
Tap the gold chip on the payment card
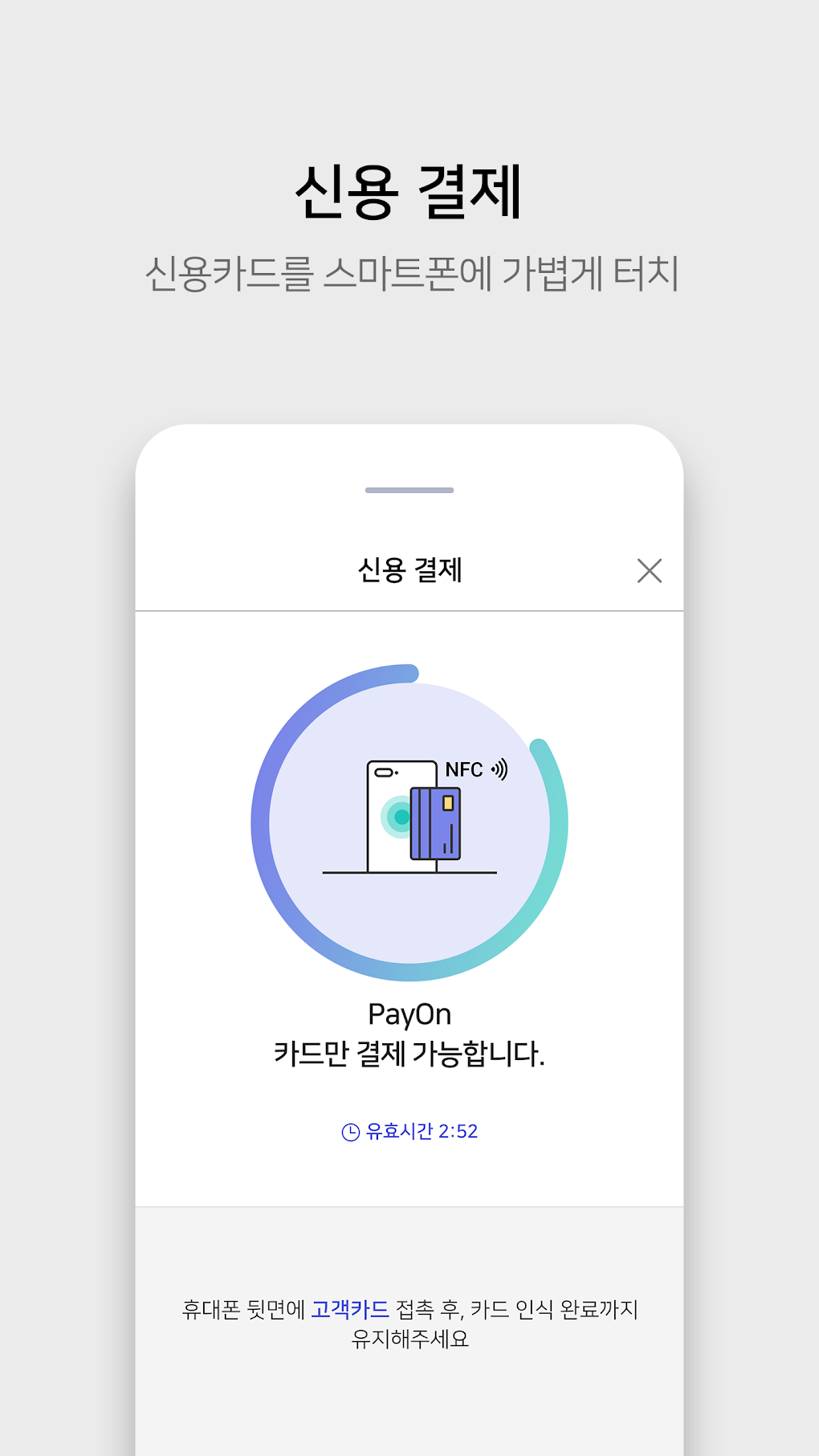click(x=448, y=803)
